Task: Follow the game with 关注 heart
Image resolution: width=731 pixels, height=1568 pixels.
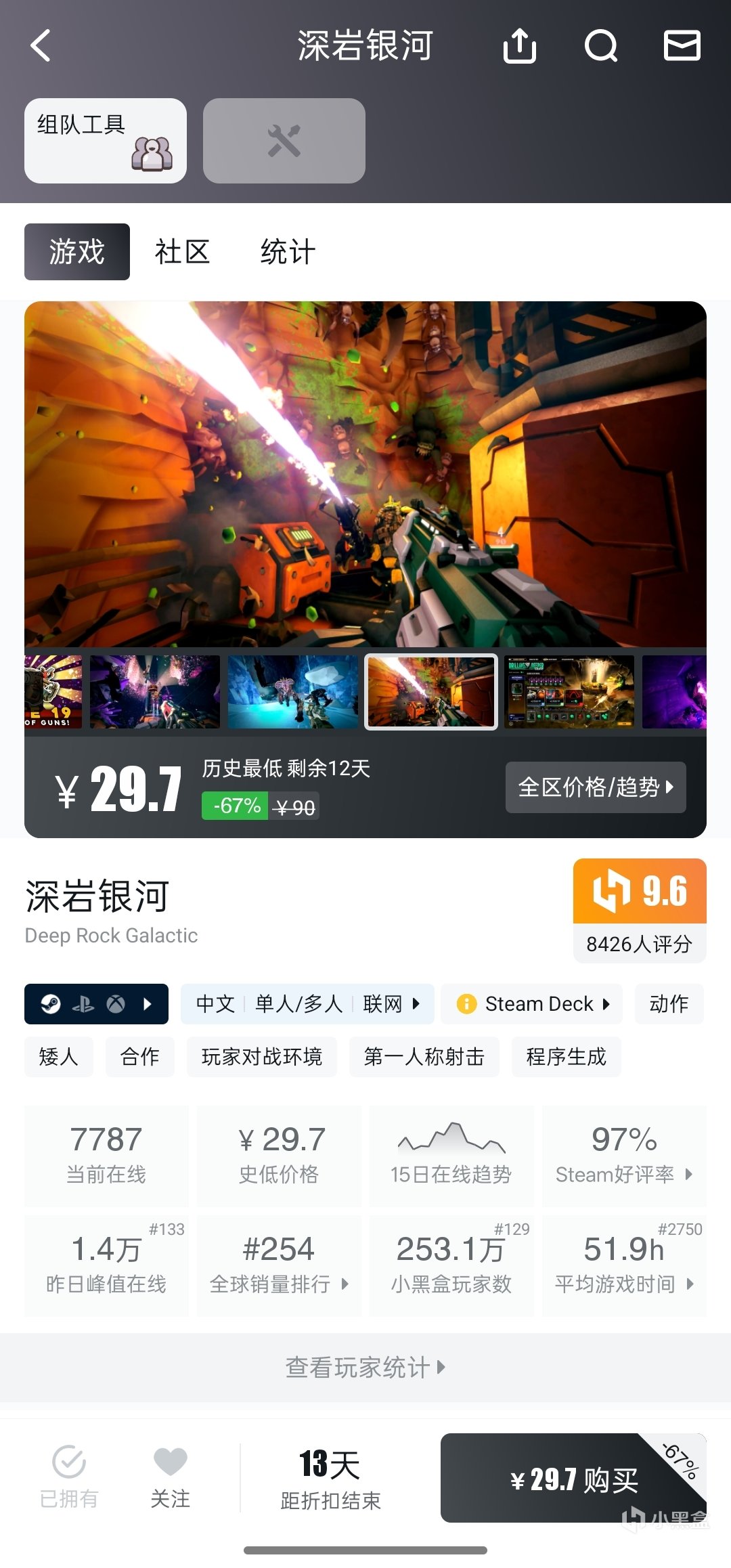Action: 170,1477
